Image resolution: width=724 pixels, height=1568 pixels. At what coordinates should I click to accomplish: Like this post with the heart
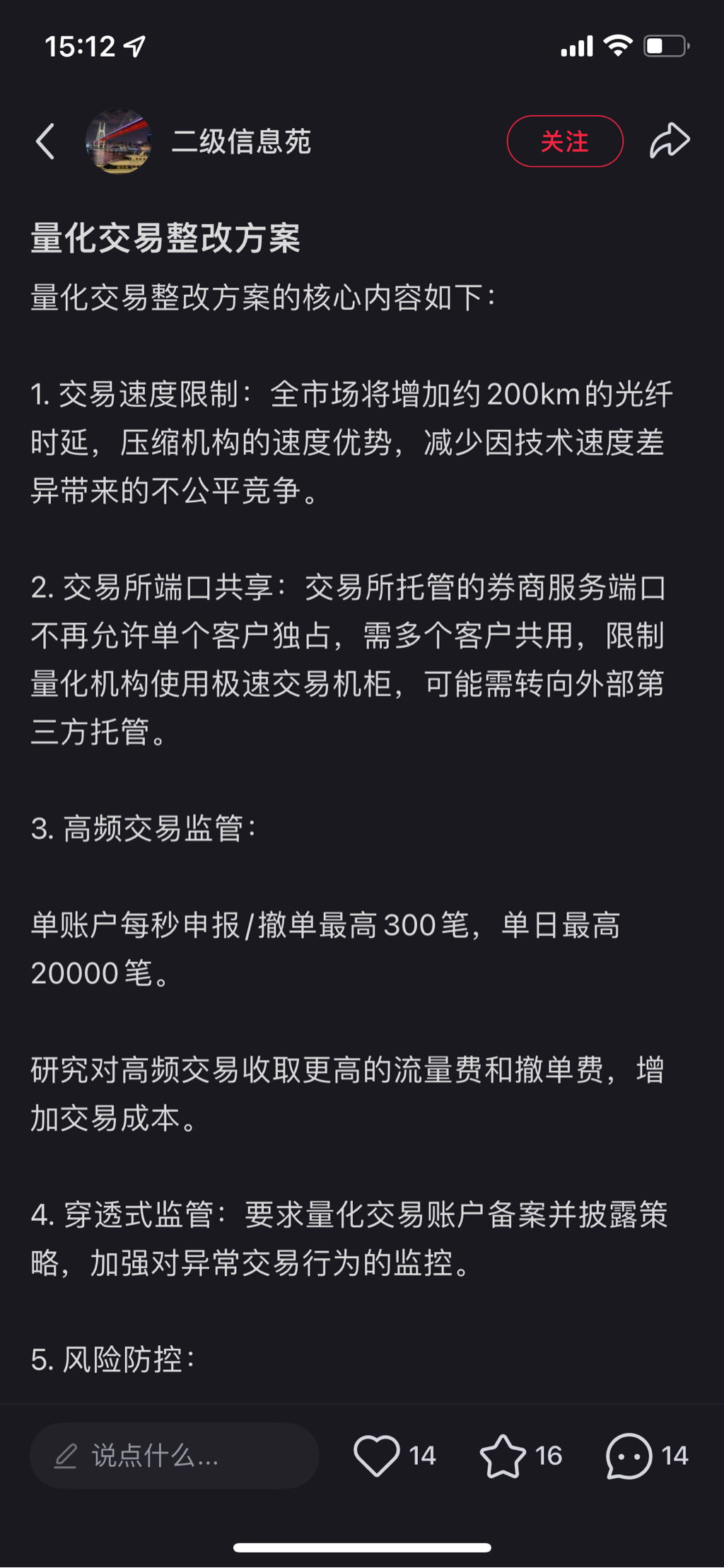377,1456
